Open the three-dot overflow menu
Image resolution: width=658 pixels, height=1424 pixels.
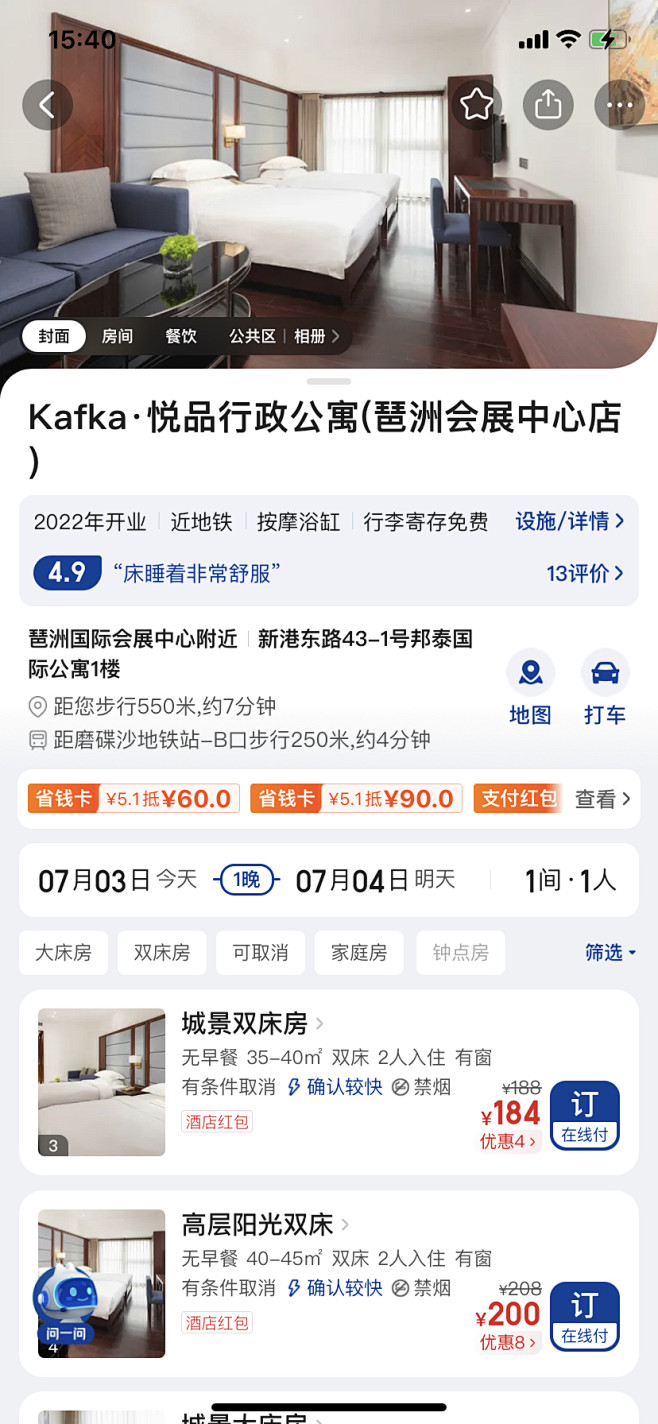619,104
